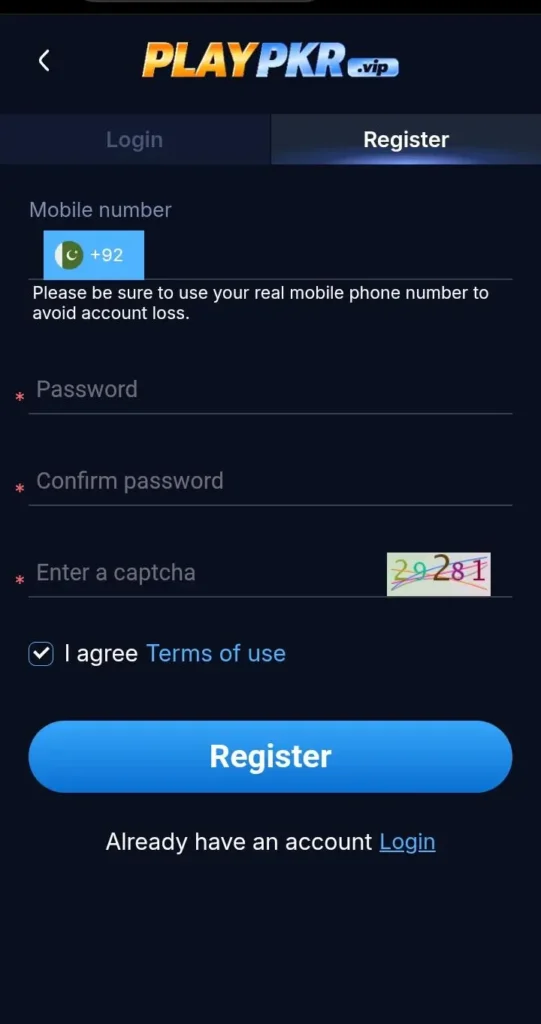This screenshot has height=1024, width=541.
Task: Follow the underlined Login link
Action: [407, 842]
